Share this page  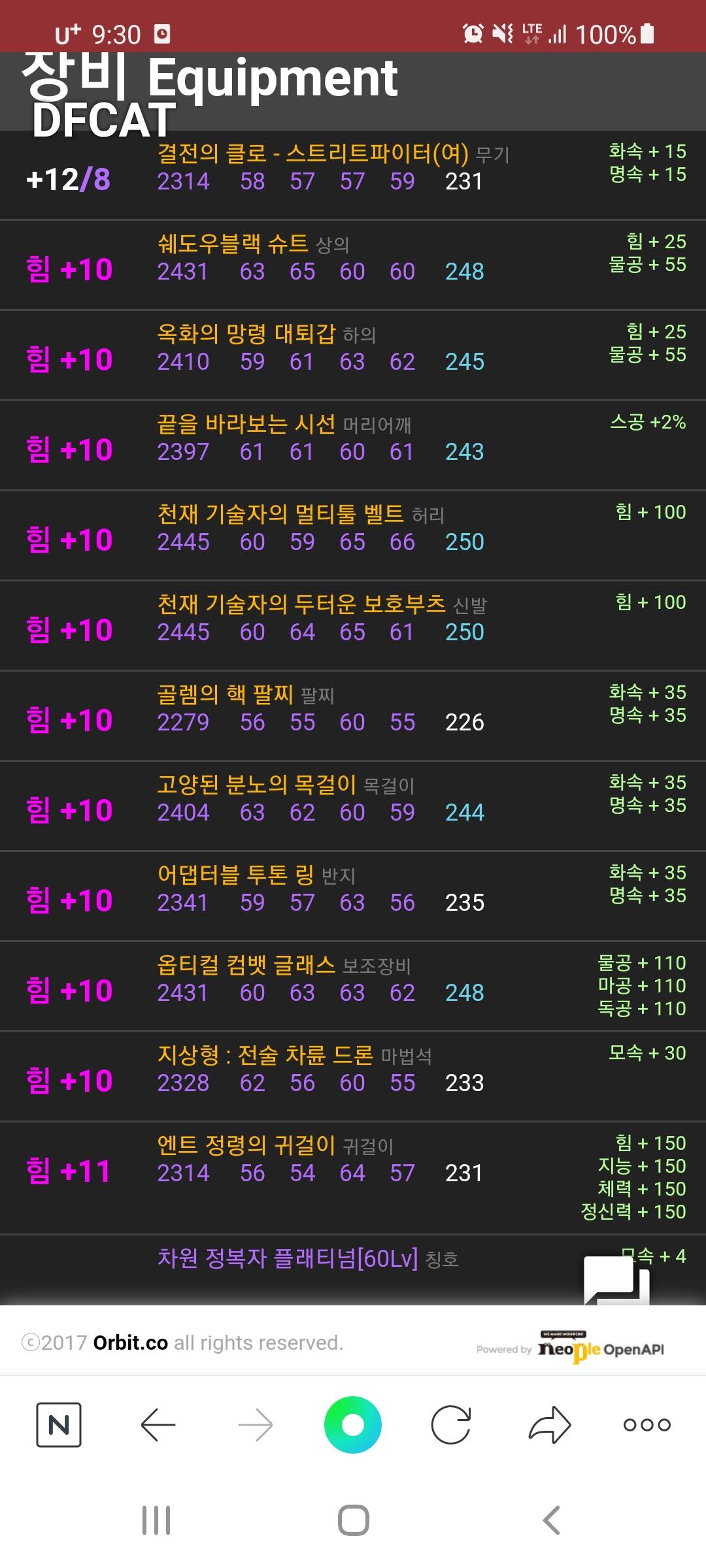tap(550, 1424)
